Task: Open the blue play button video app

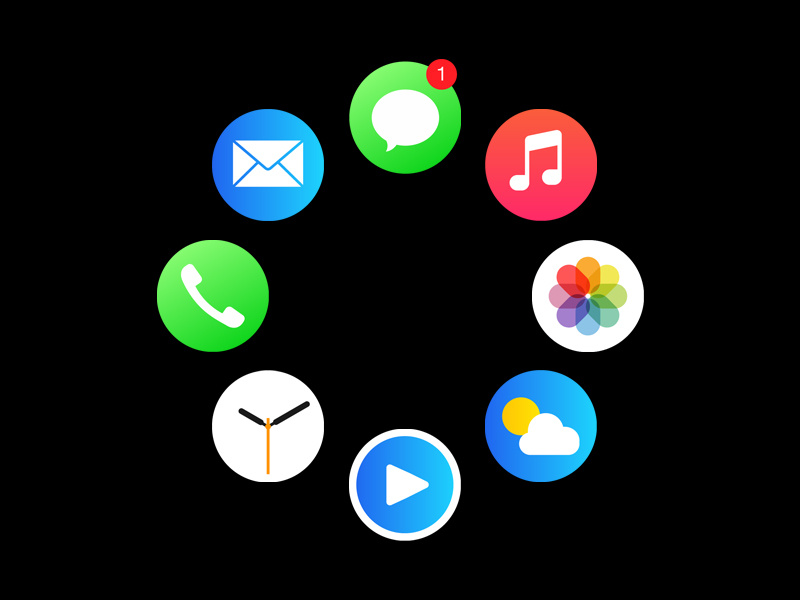Action: [x=404, y=485]
